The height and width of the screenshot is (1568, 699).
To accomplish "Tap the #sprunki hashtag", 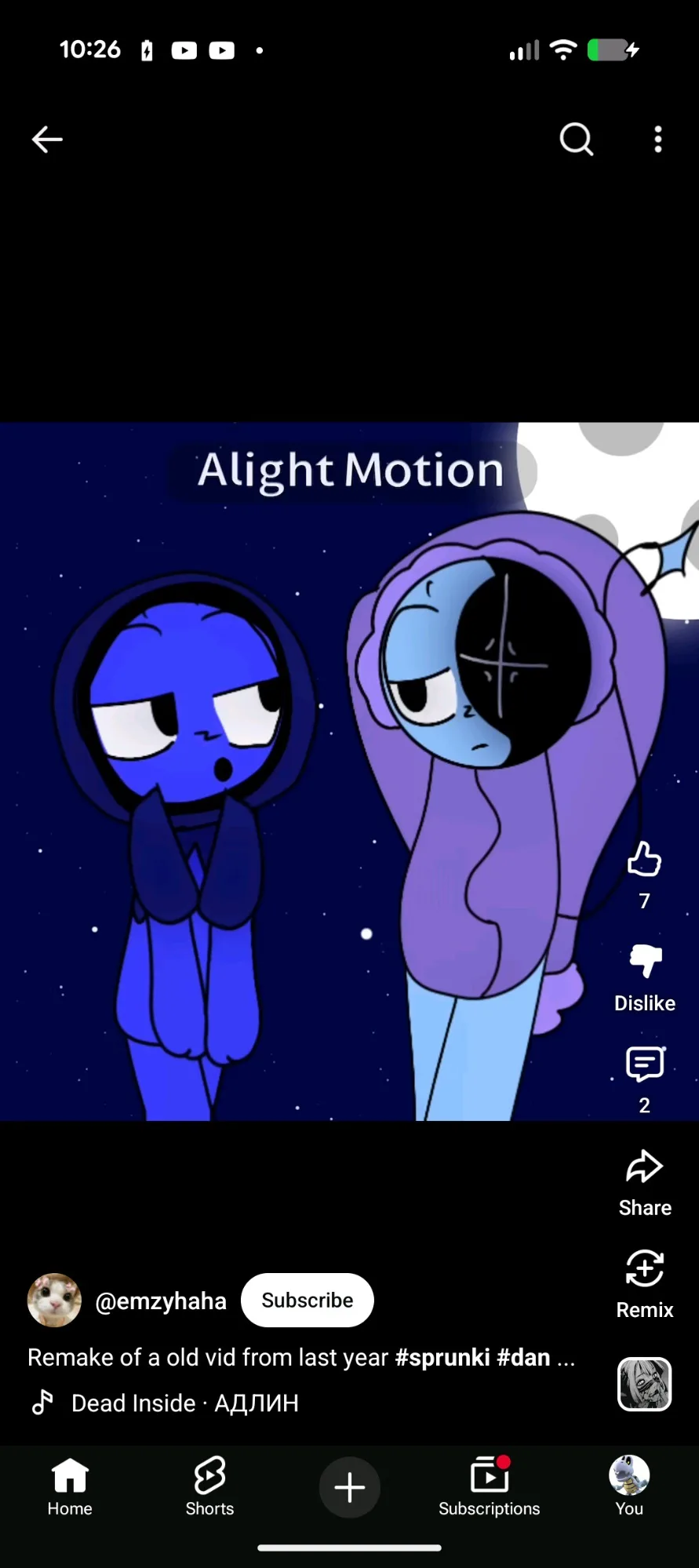I will tap(442, 1358).
